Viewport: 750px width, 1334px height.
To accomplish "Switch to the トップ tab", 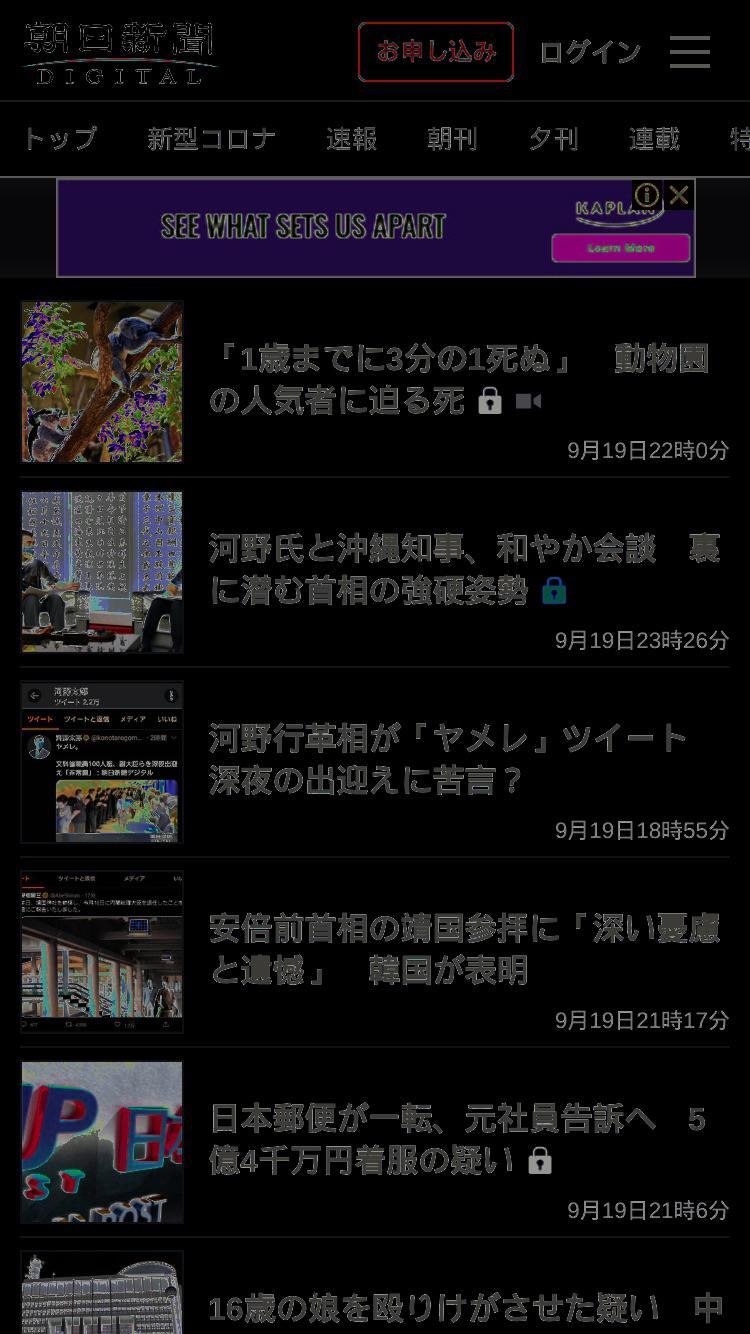I will (x=58, y=139).
